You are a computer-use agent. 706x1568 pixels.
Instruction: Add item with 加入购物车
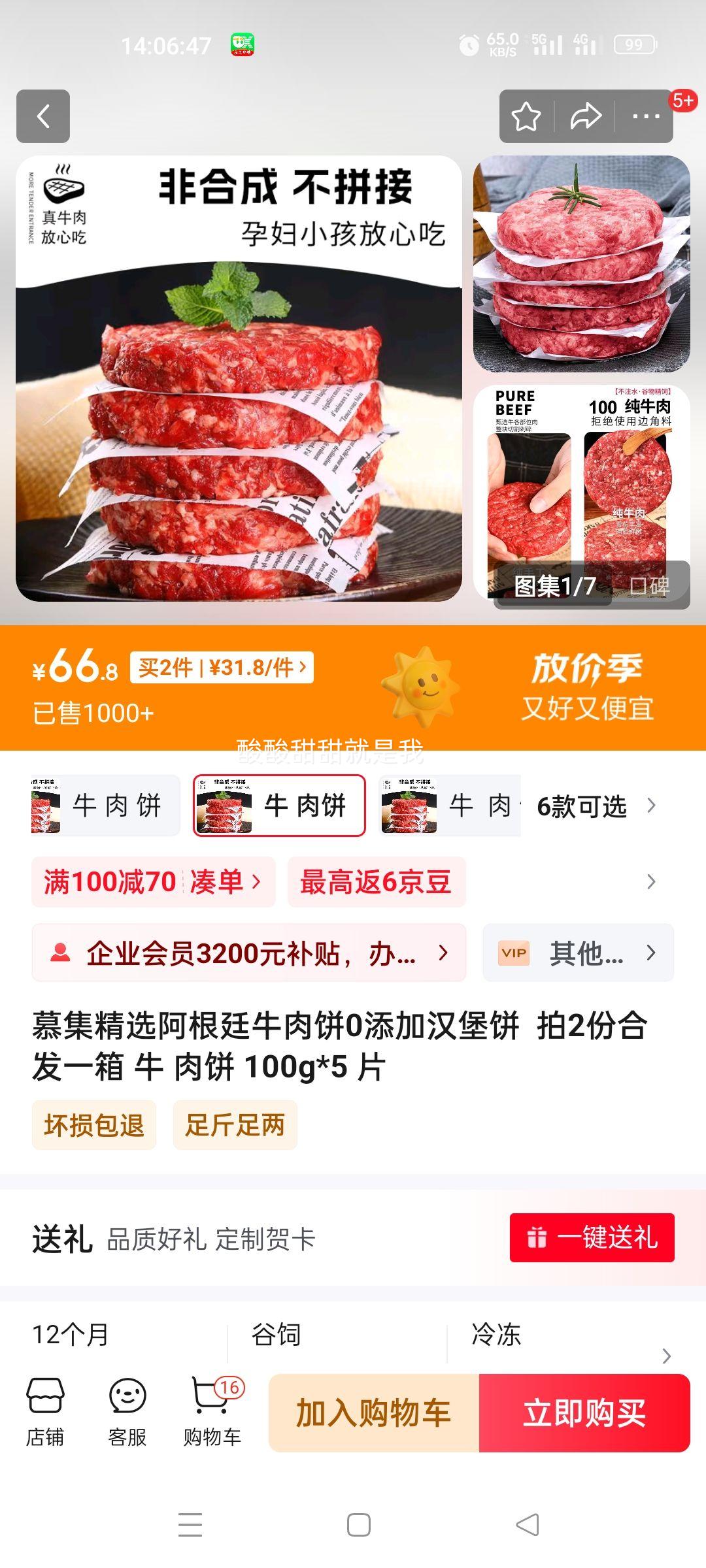[374, 1413]
